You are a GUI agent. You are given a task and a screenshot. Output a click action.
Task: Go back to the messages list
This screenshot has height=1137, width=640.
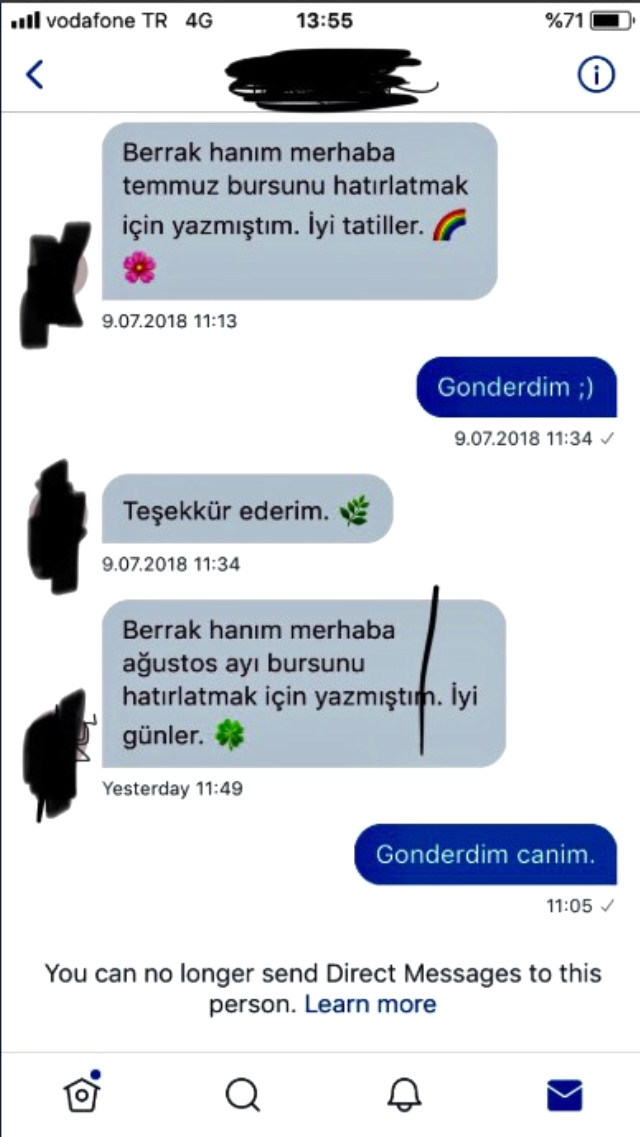pos(35,75)
